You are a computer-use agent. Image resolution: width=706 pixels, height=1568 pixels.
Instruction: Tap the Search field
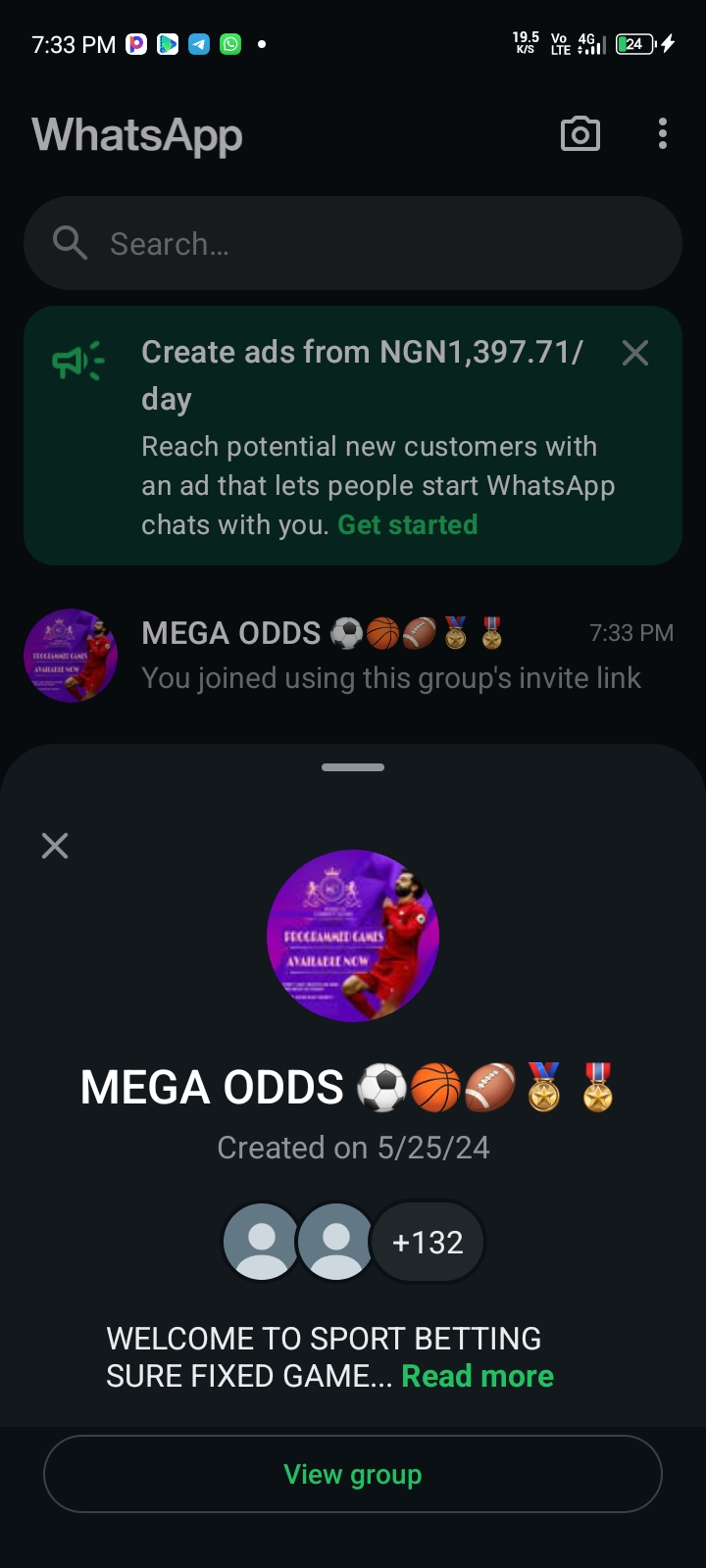[x=353, y=243]
